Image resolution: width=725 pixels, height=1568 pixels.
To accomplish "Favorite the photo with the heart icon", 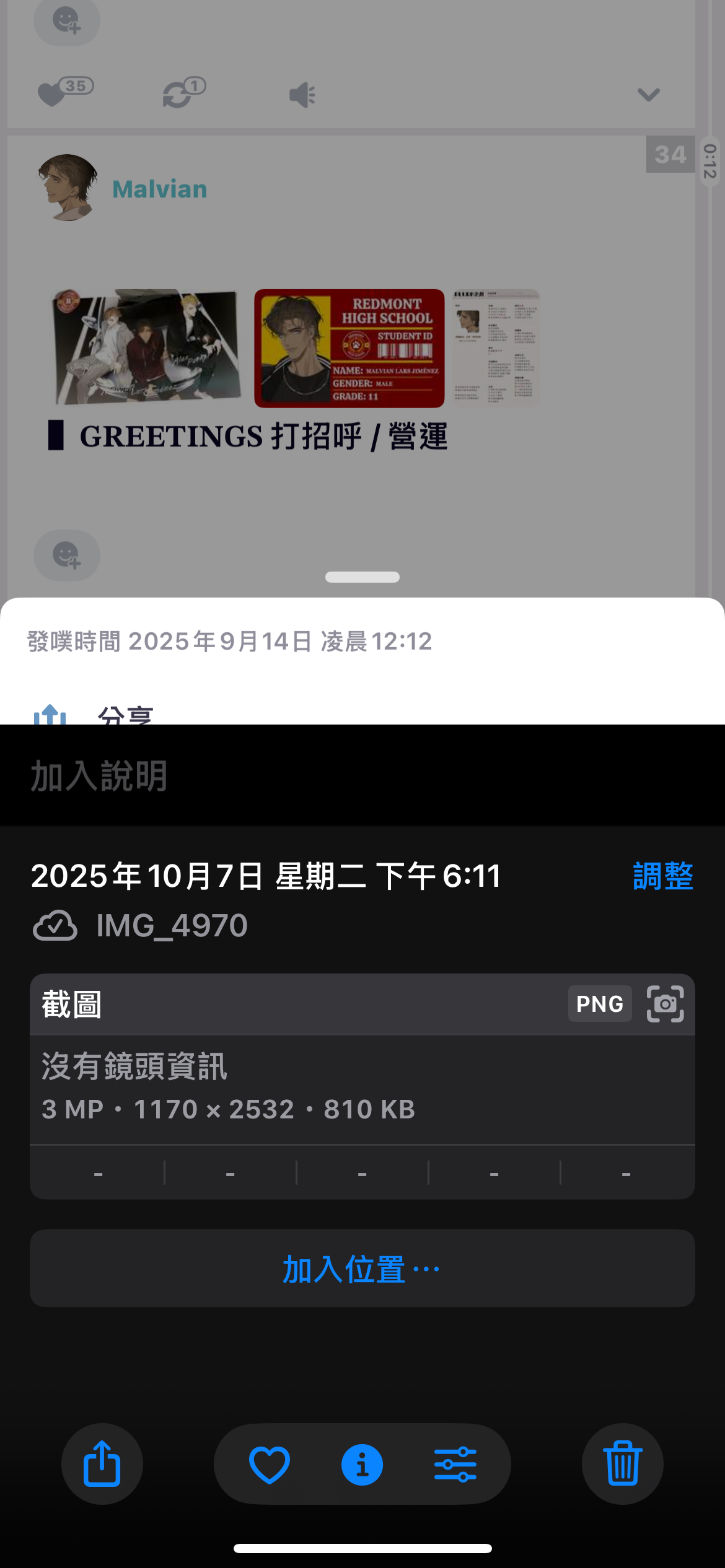I will tap(269, 1465).
